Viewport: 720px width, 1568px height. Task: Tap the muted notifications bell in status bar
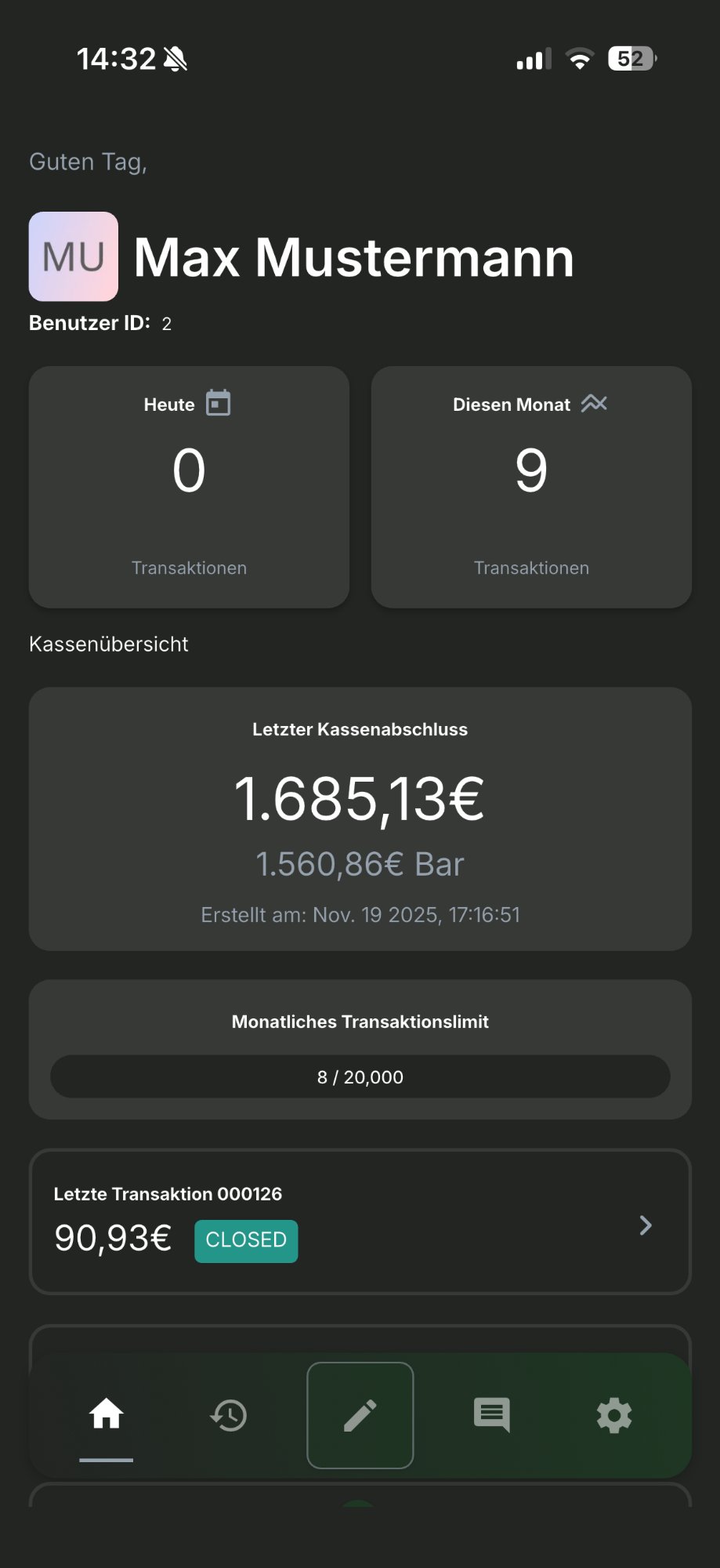click(174, 58)
